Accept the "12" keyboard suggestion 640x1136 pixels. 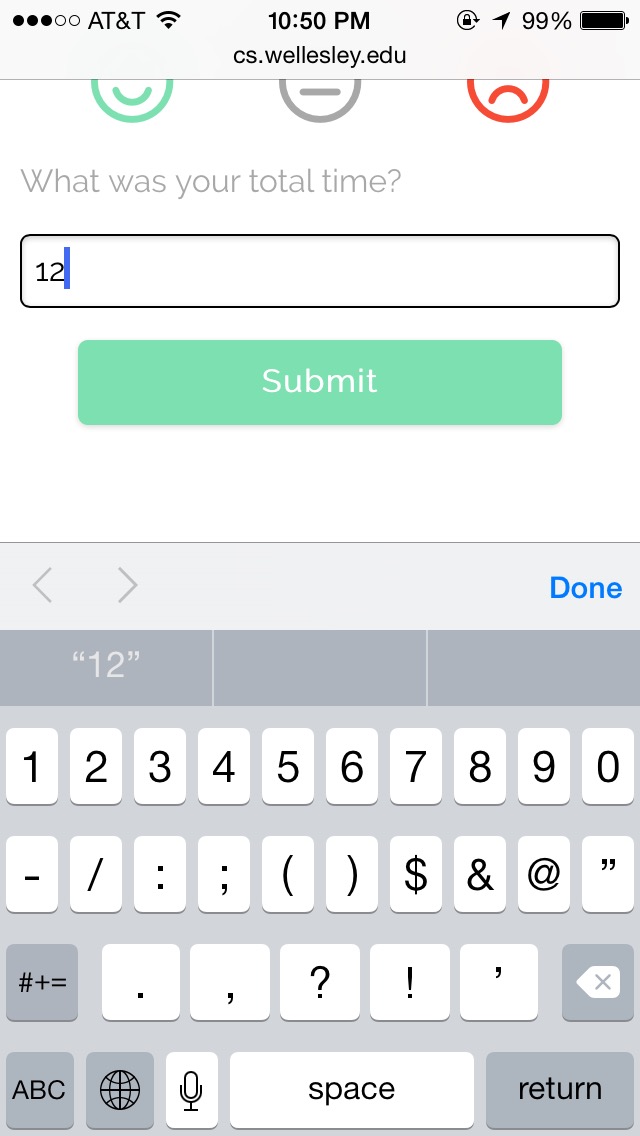(x=106, y=667)
